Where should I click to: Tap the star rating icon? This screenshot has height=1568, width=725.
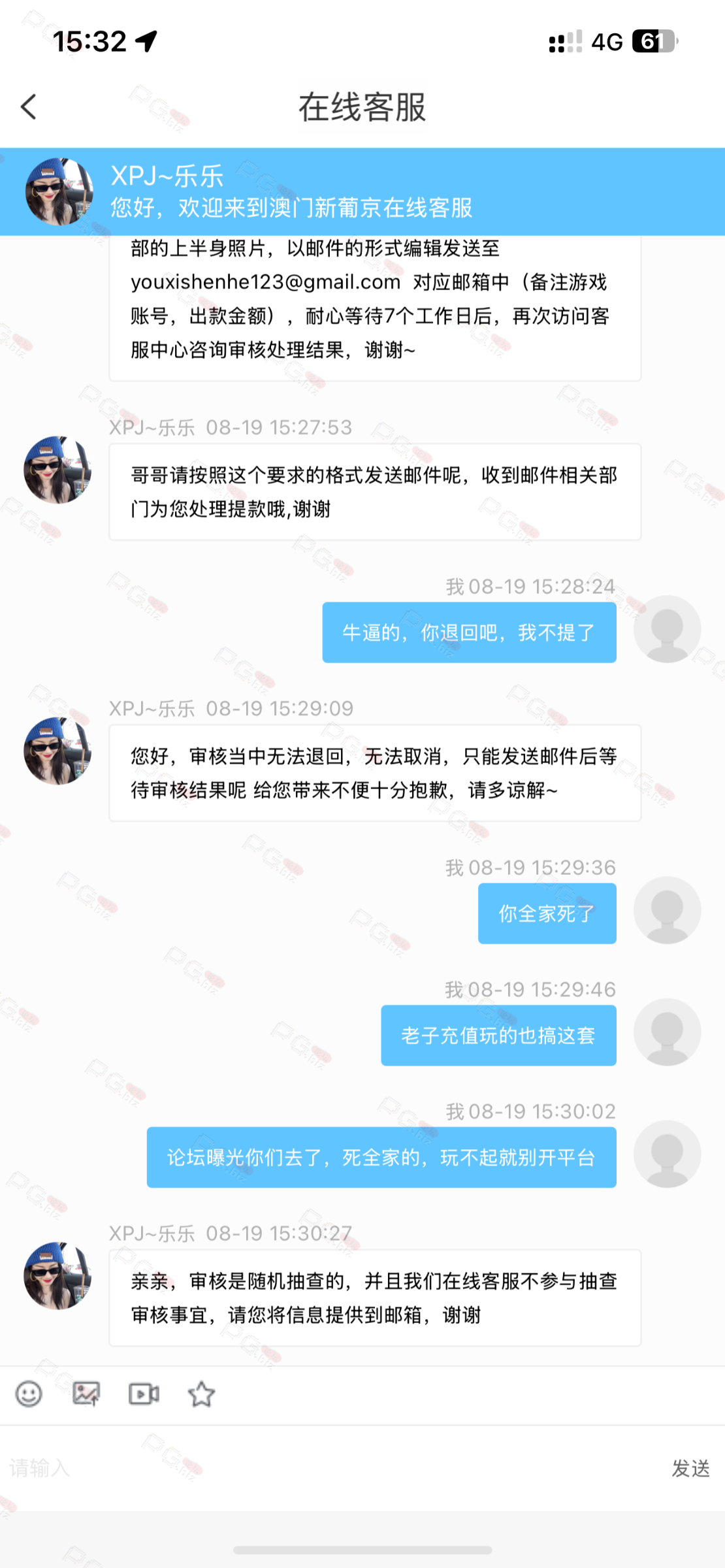[x=201, y=1394]
